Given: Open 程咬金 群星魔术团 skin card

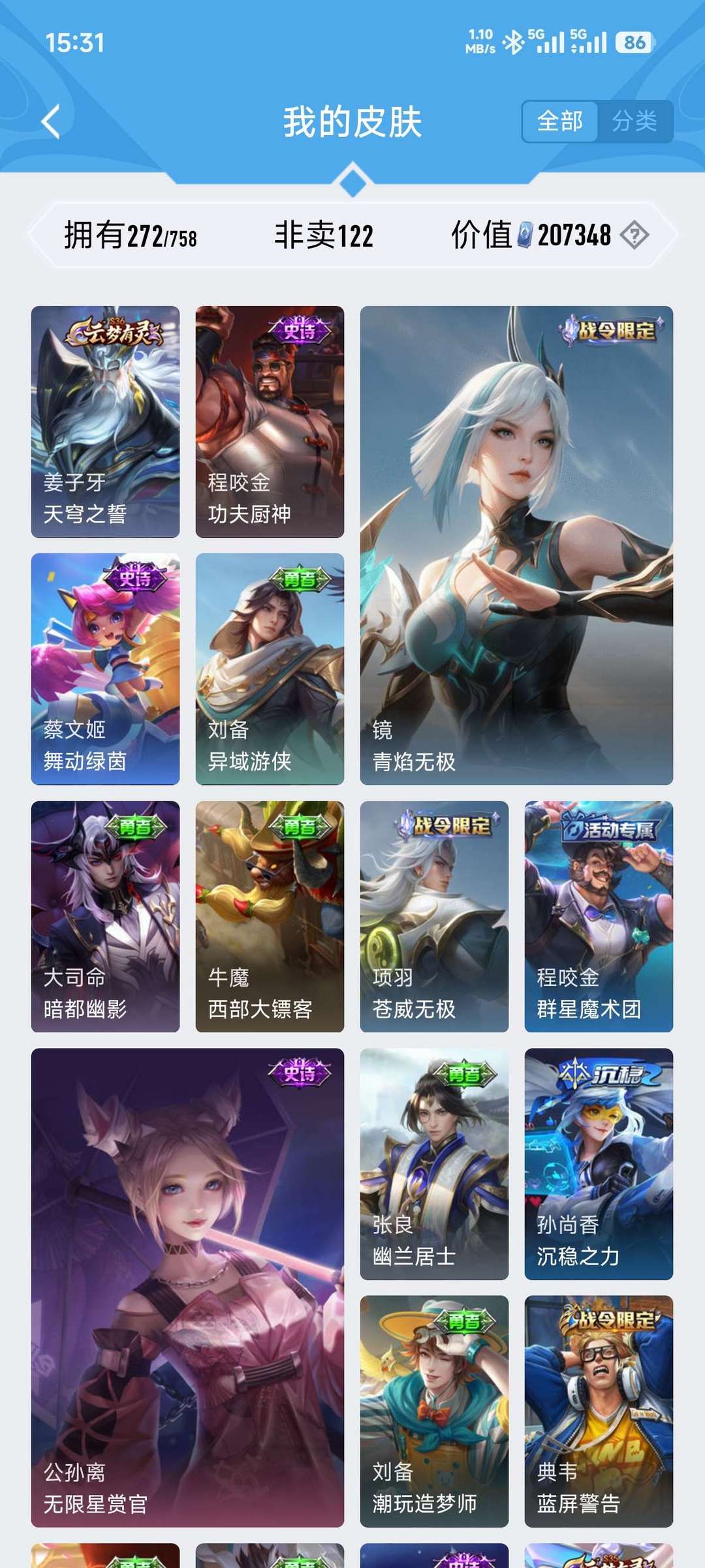Looking at the screenshot, I should pos(599,917).
